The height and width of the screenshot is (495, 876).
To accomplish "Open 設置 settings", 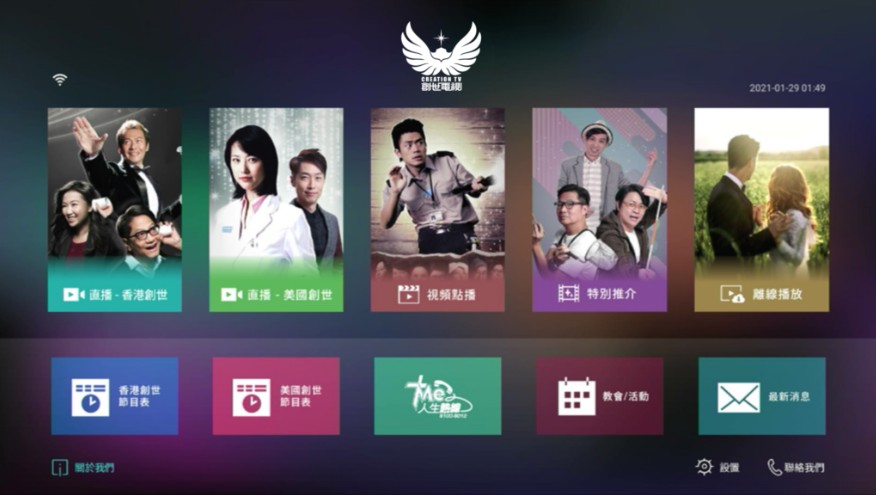I will click(x=718, y=467).
